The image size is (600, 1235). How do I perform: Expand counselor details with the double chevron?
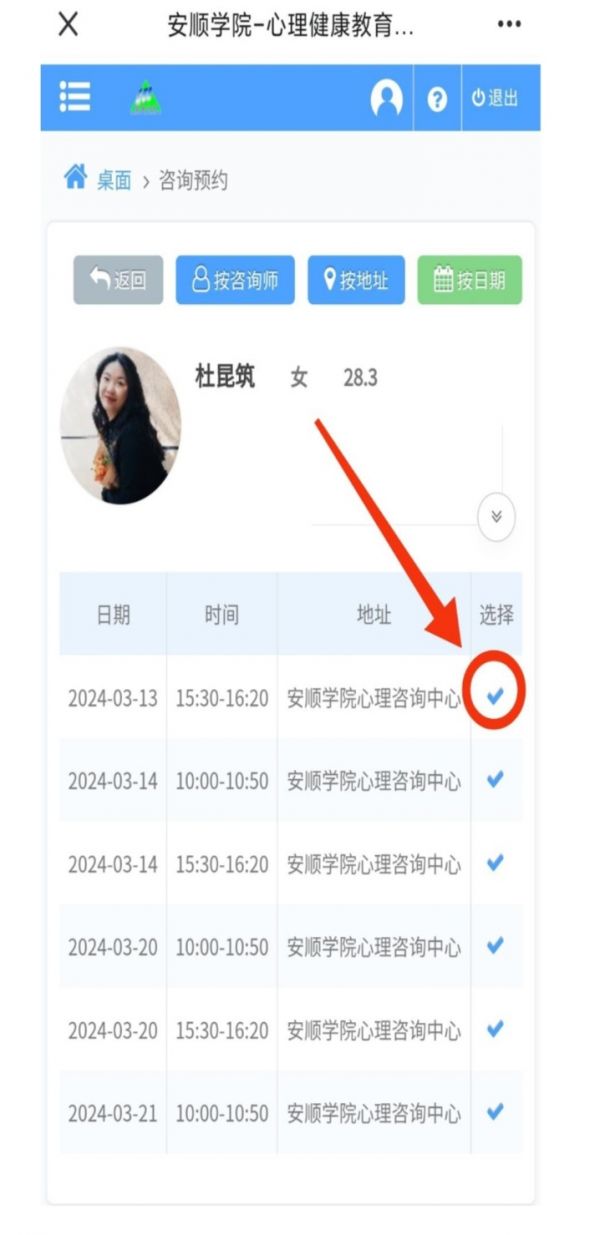[496, 518]
